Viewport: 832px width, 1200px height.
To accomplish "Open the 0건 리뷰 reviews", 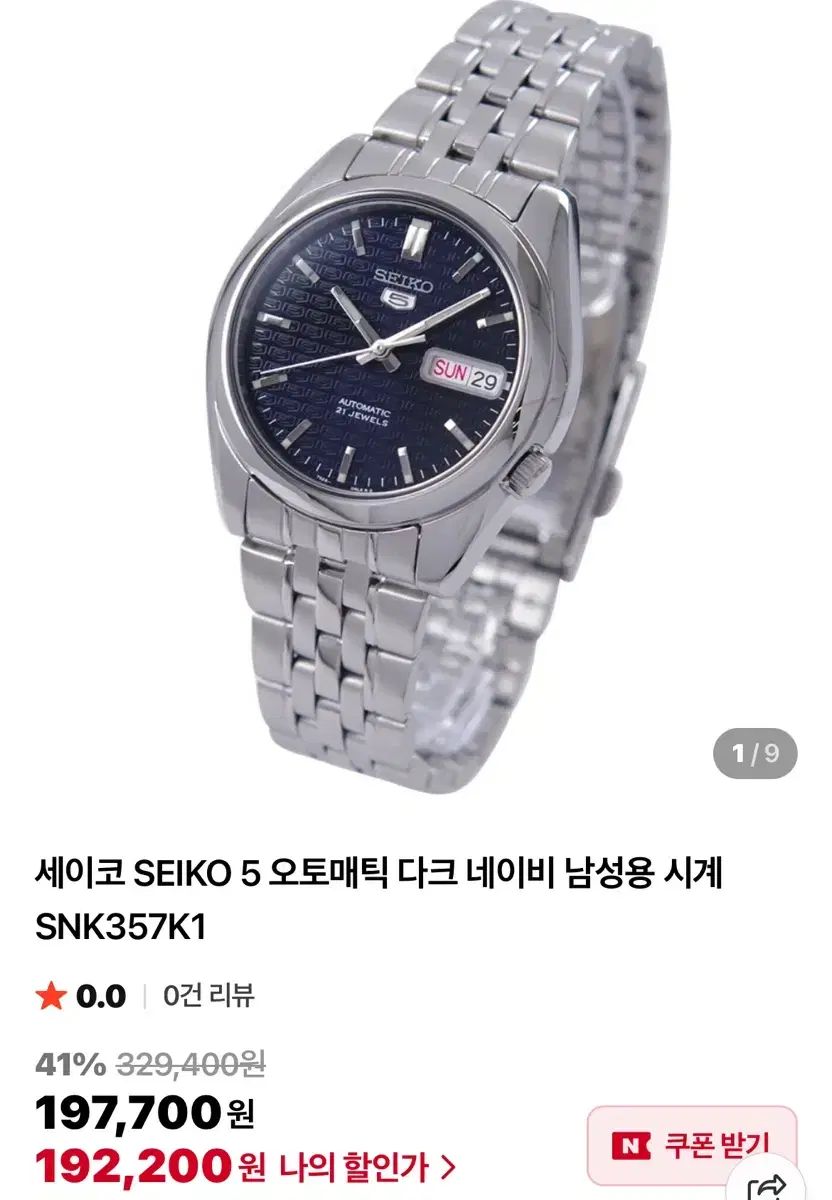I will (x=209, y=996).
